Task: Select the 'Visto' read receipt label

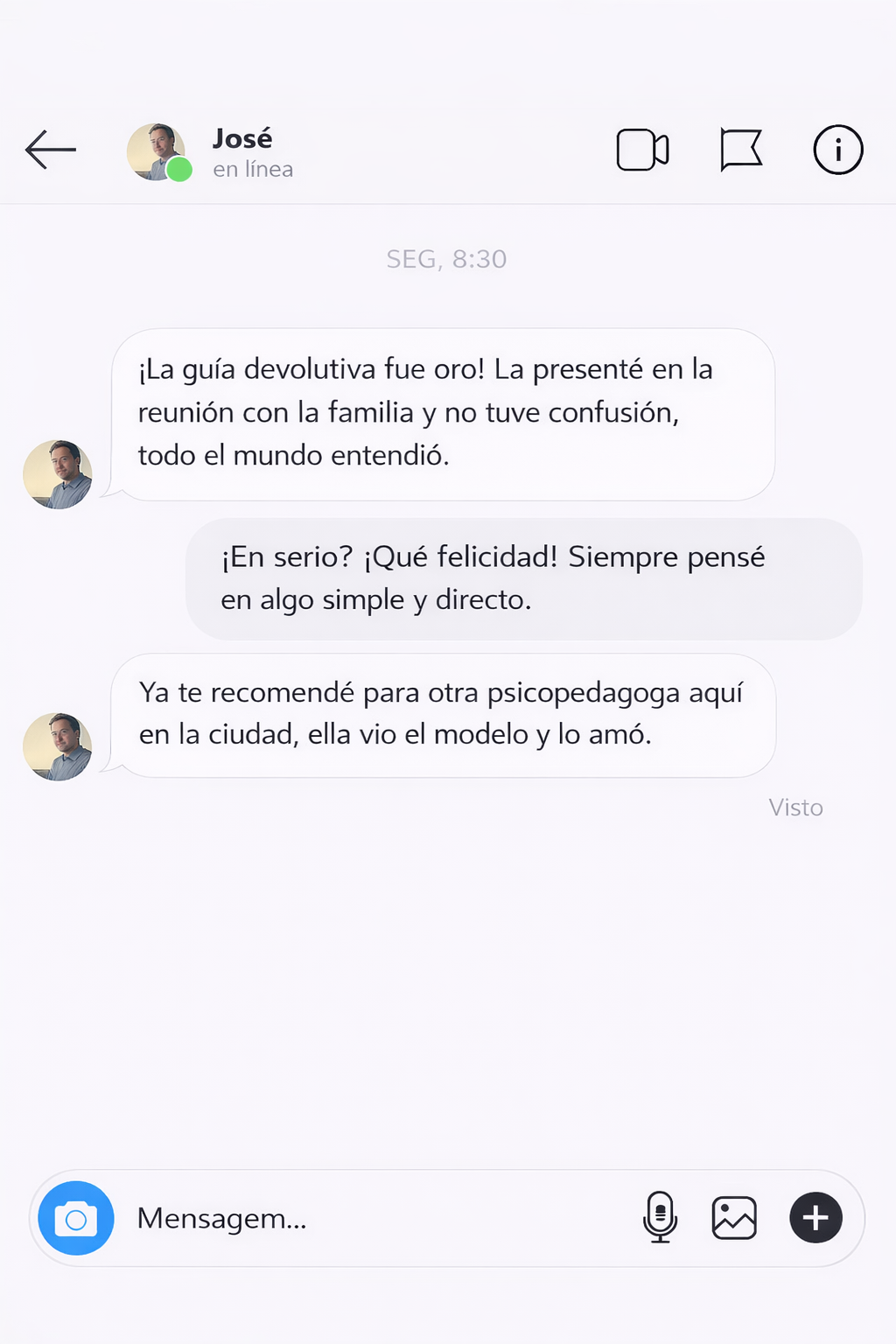Action: click(x=795, y=807)
